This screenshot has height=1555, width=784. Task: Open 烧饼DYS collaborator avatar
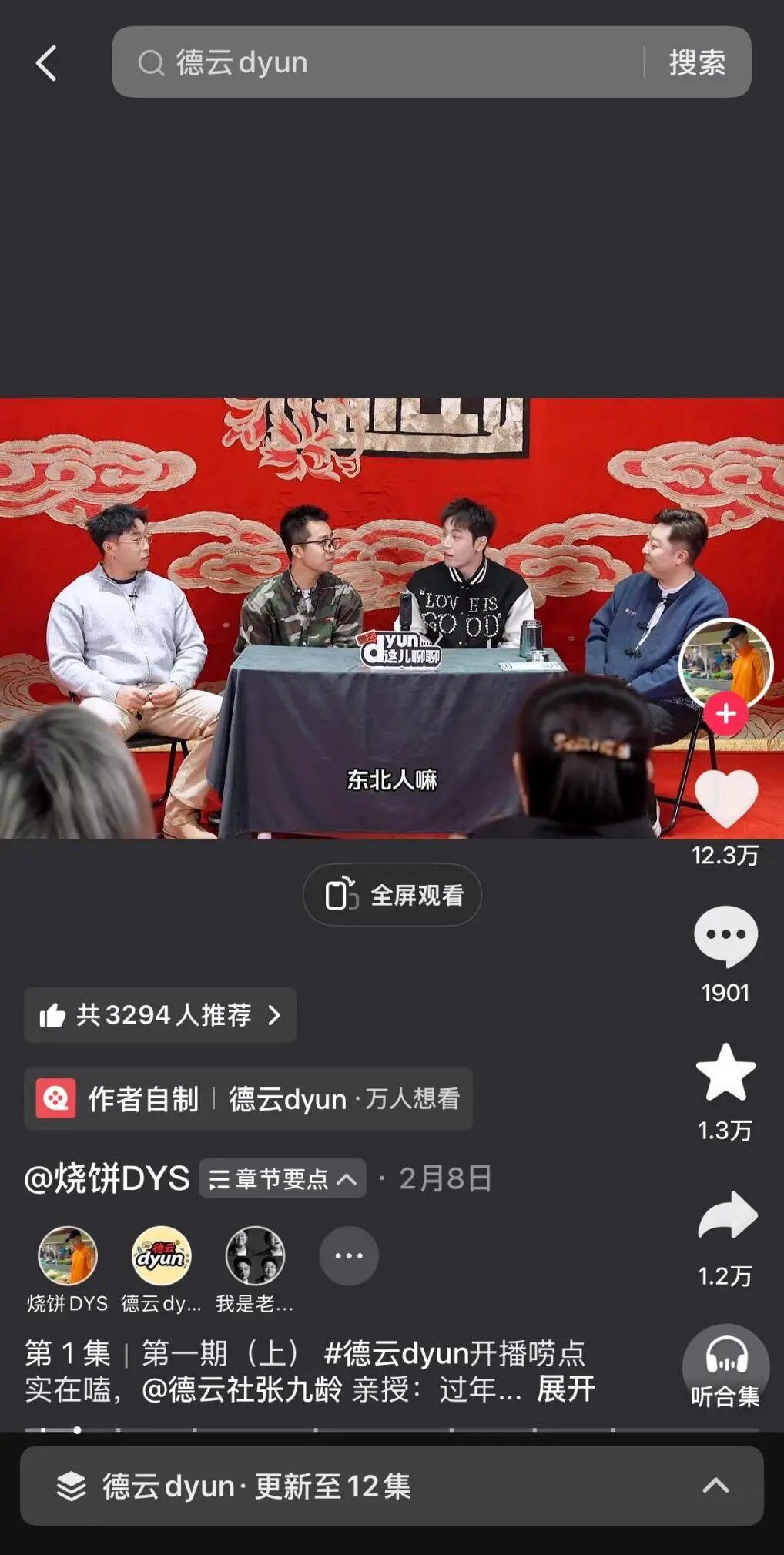68,1256
